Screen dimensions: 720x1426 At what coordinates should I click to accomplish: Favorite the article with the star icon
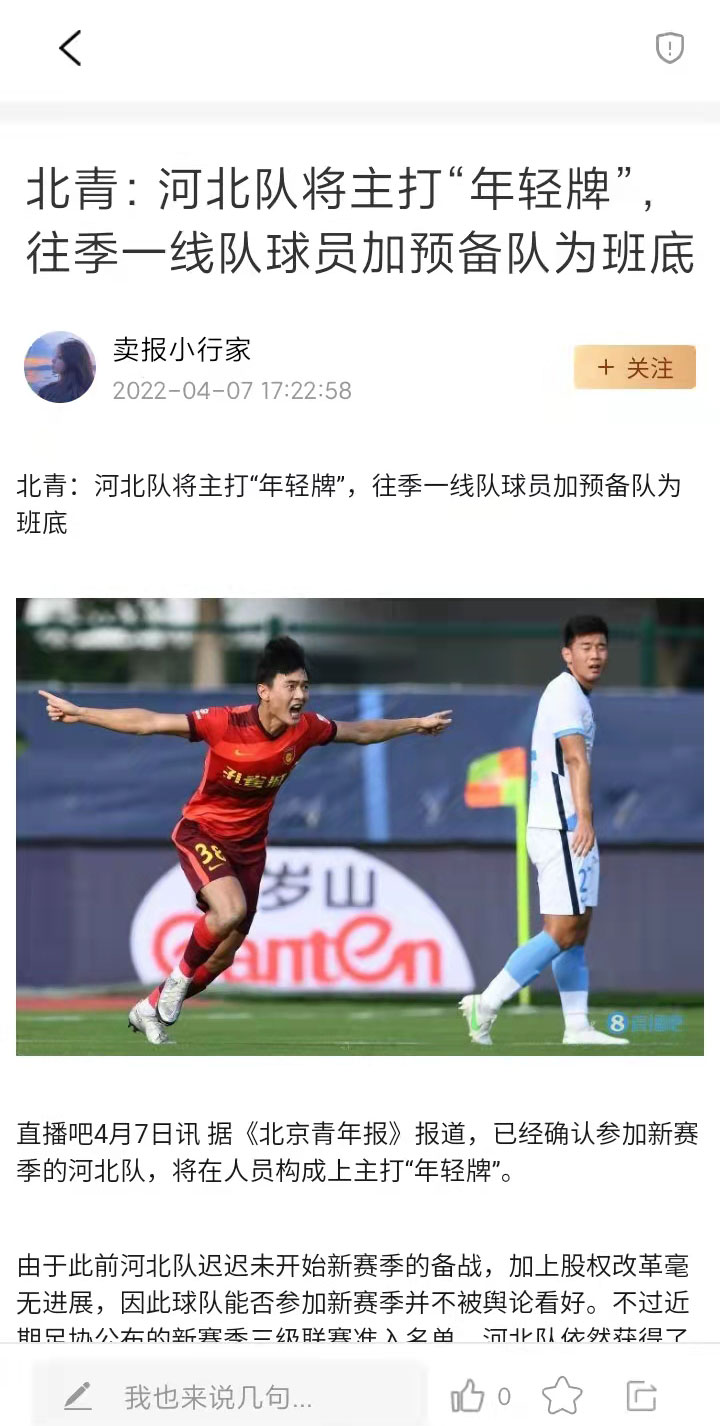pos(562,1396)
